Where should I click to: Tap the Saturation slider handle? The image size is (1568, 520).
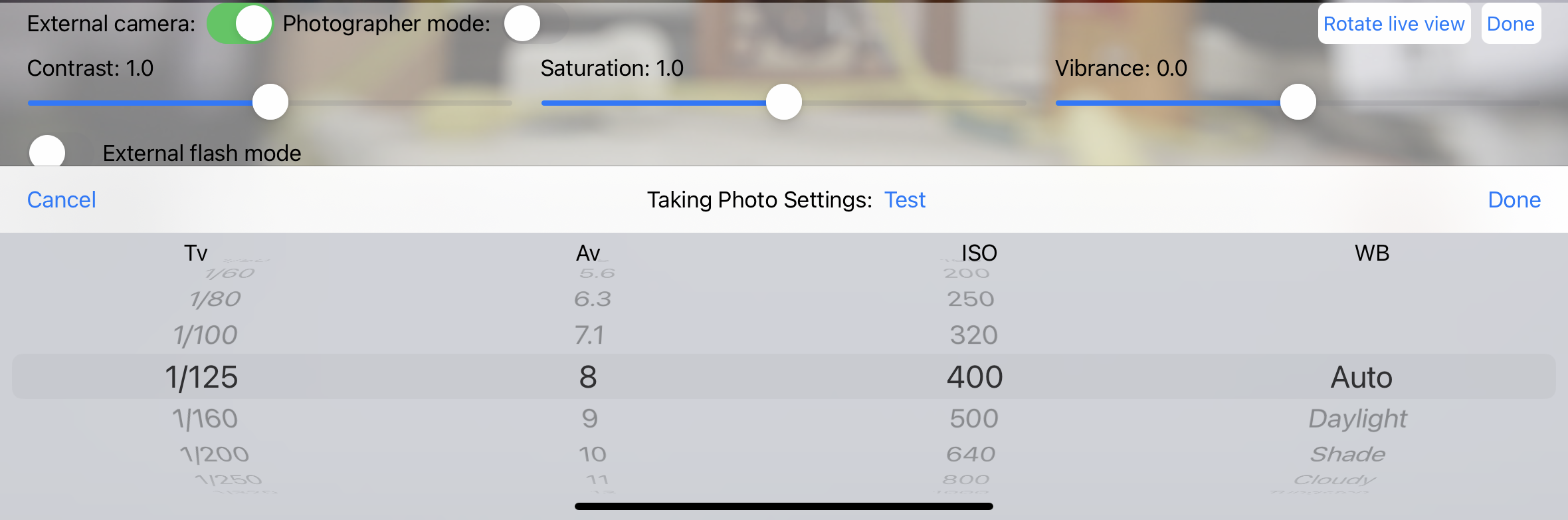[784, 102]
